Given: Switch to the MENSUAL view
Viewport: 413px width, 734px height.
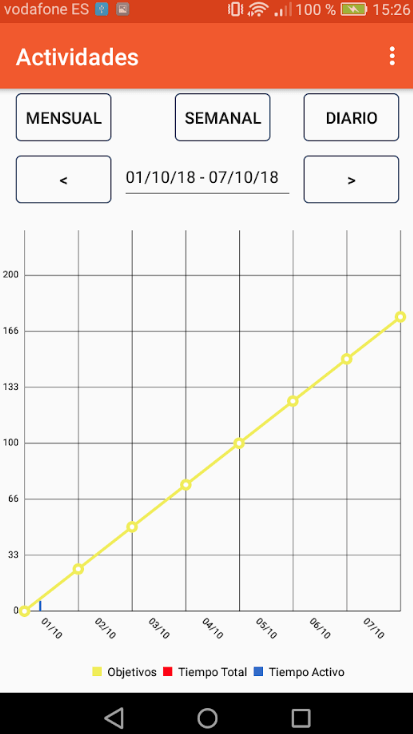Looking at the screenshot, I should (x=64, y=117).
